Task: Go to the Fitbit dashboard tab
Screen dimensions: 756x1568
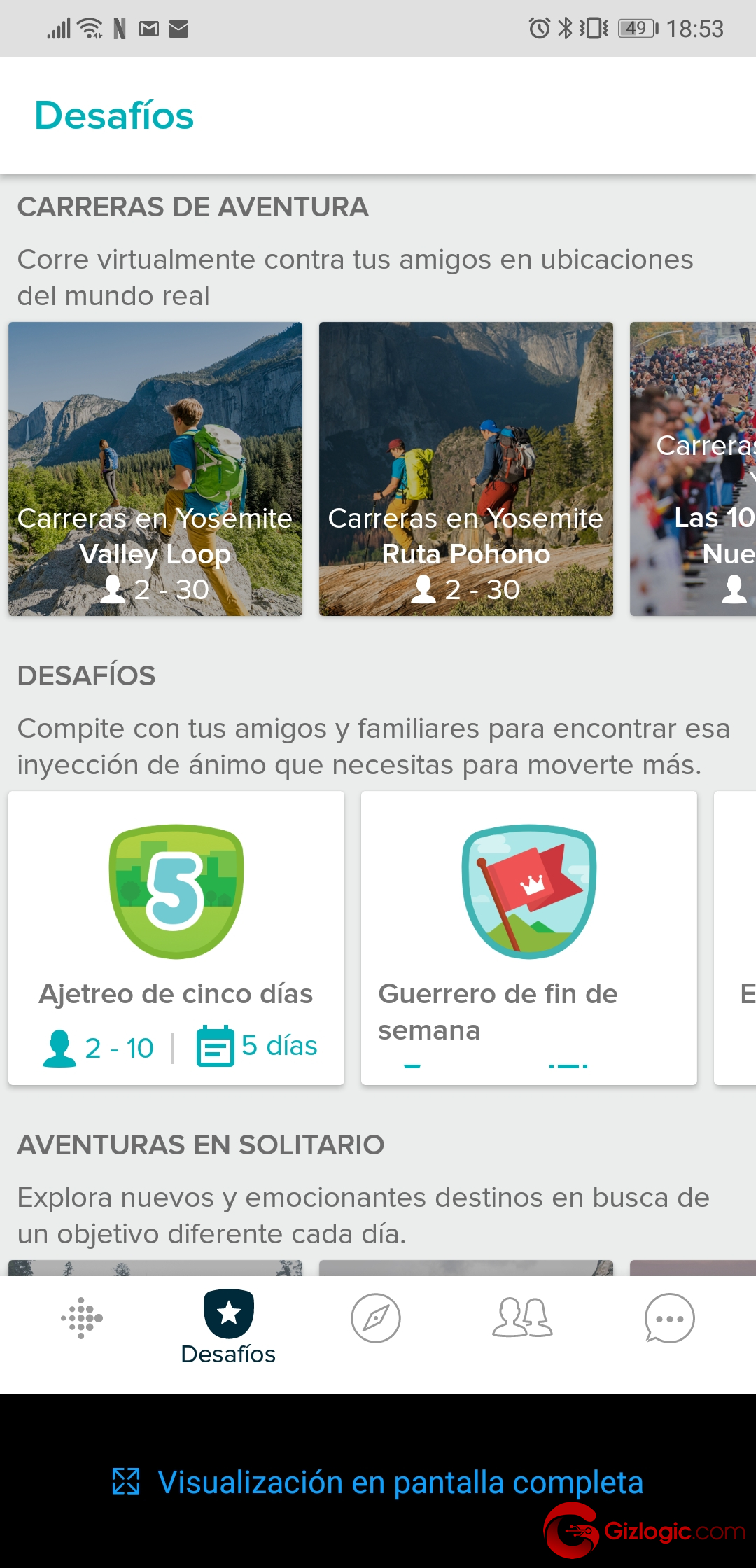Action: (82, 1318)
